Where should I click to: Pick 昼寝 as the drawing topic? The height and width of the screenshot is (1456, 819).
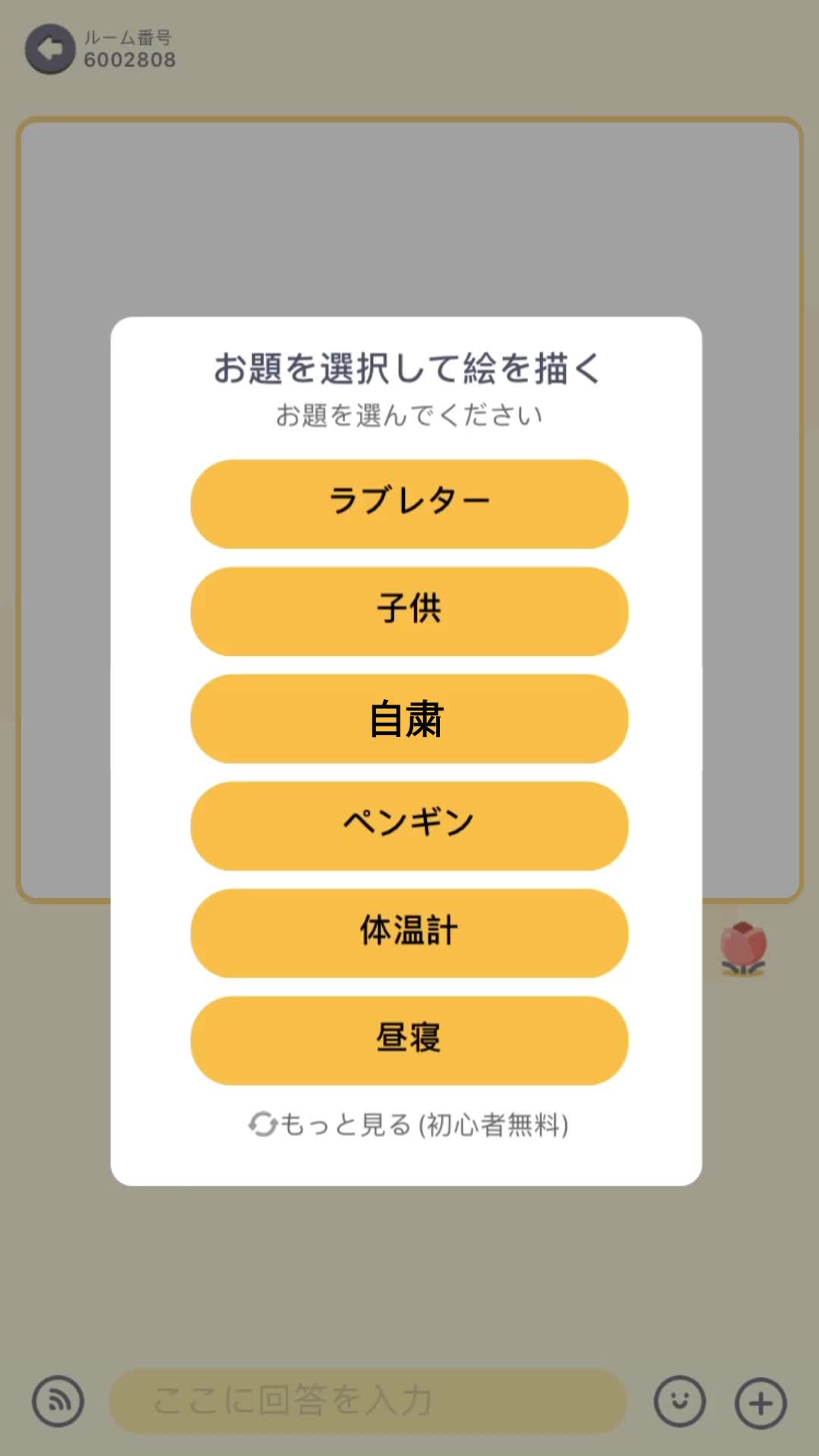click(x=409, y=1040)
